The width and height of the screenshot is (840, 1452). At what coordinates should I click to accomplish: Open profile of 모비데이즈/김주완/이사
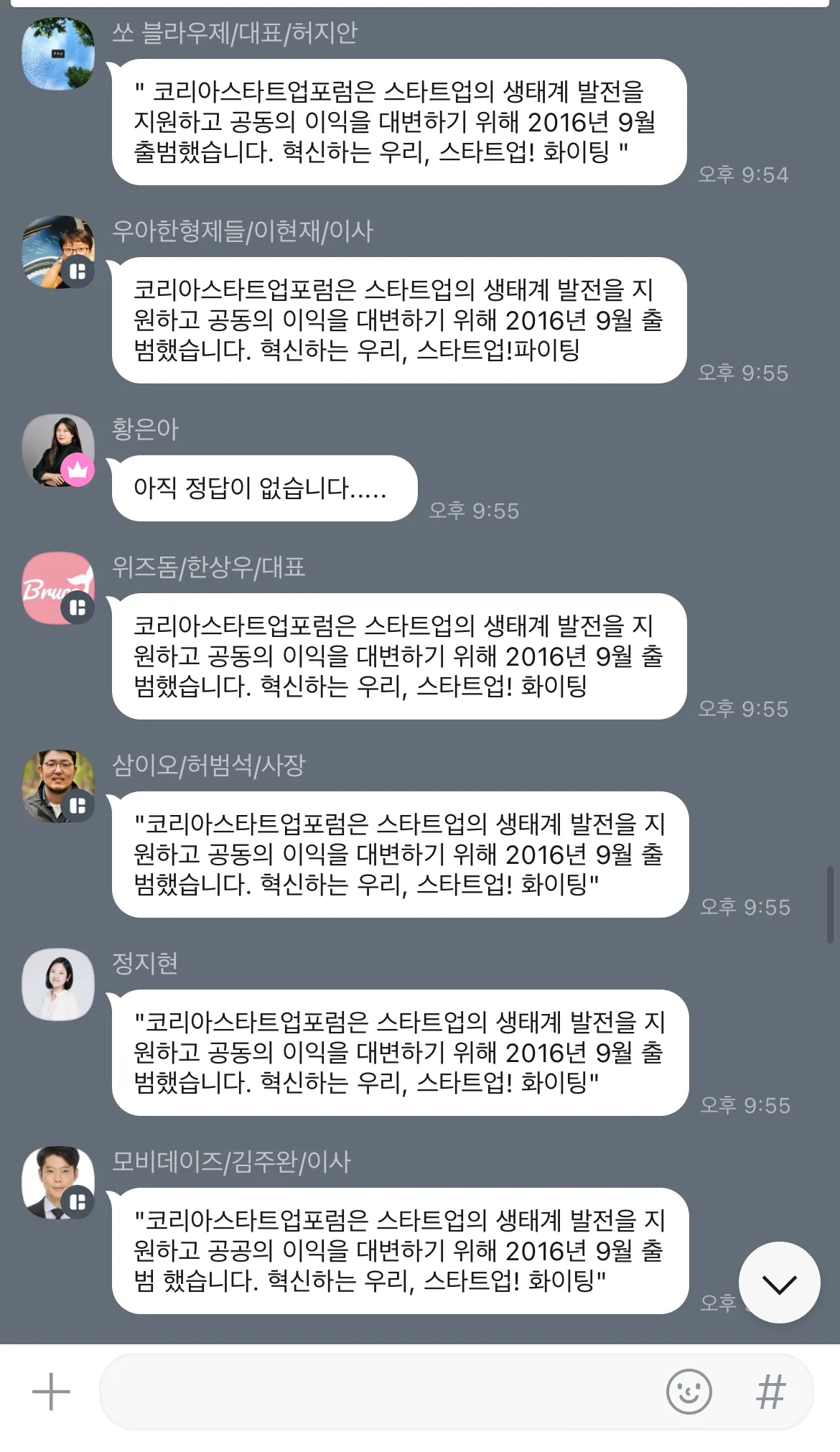tap(58, 1183)
